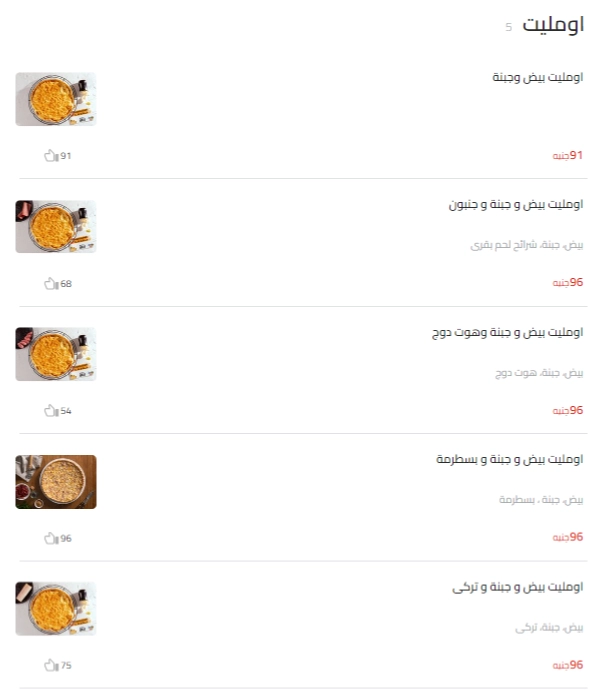Like the omelette with جنبون showing 68 likes
606x690 pixels.
point(51,283)
